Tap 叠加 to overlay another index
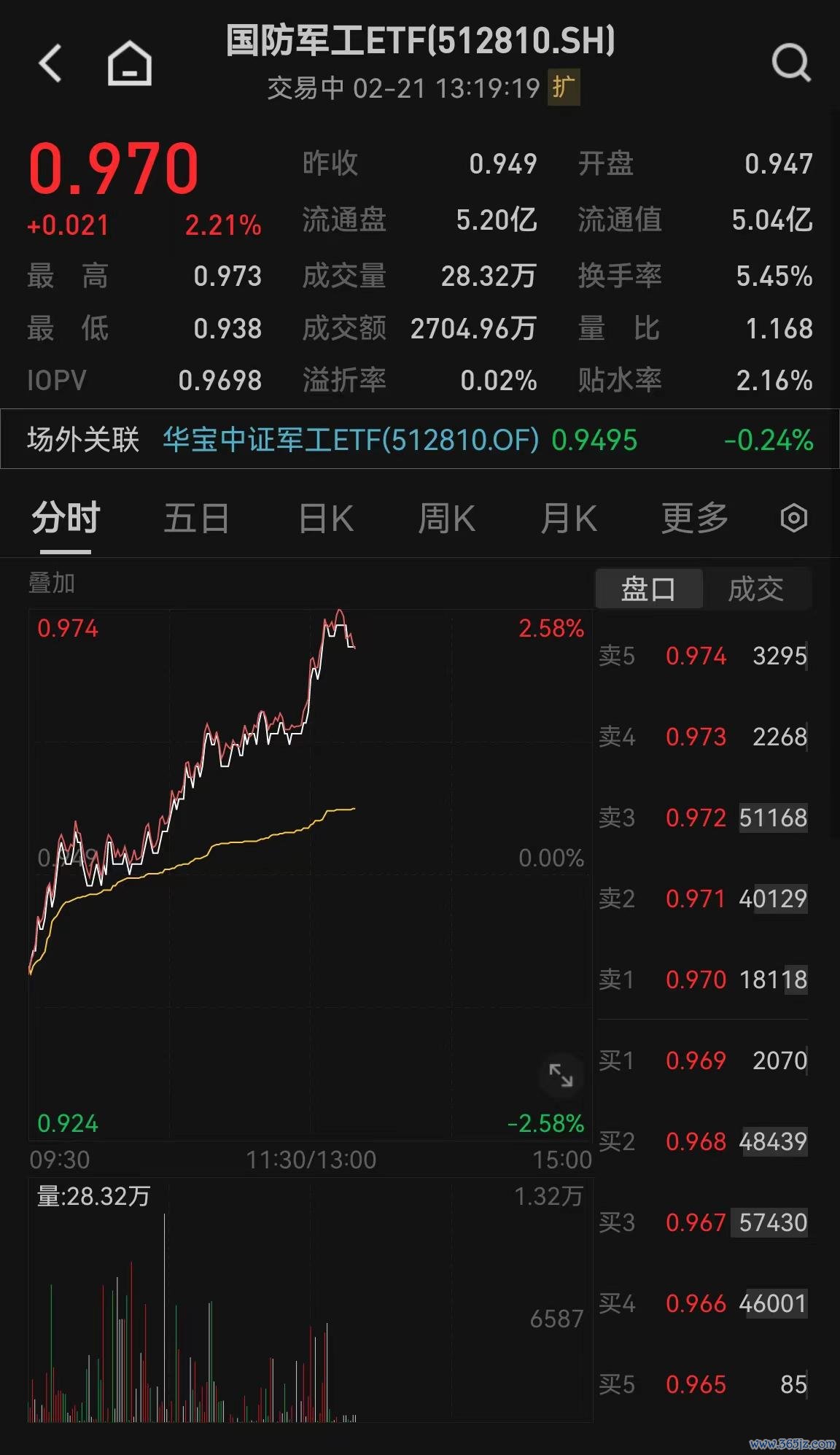 tap(51, 583)
